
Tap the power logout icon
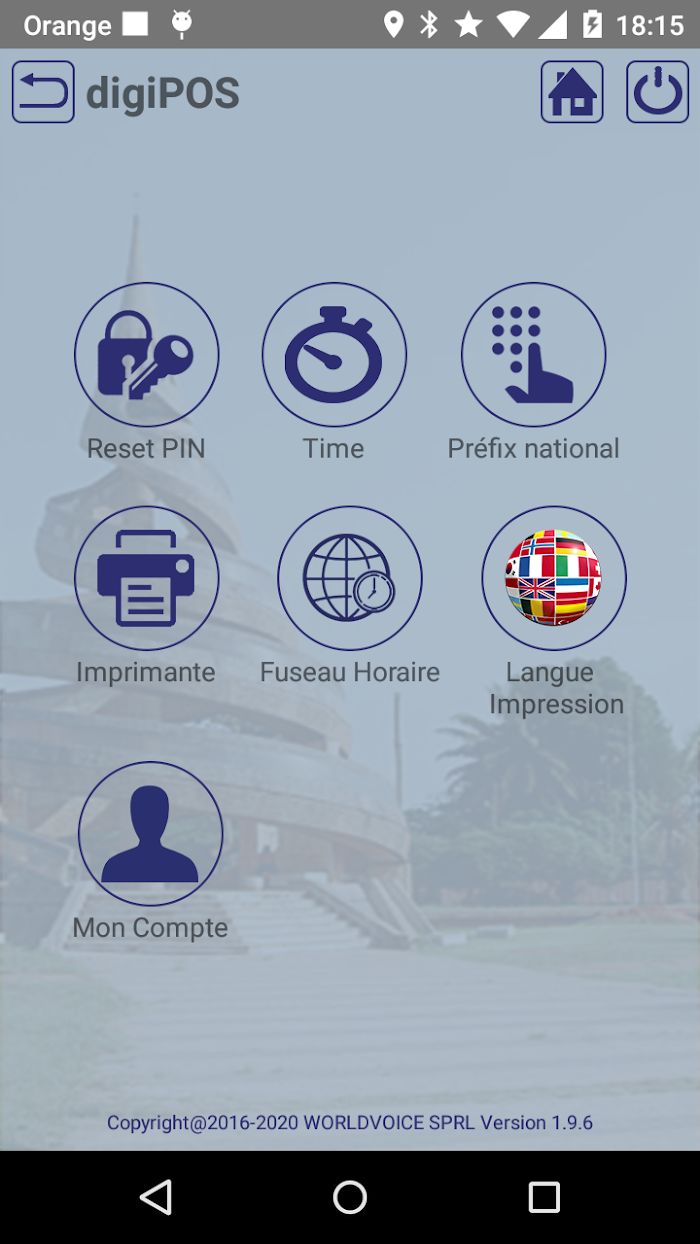tap(657, 92)
